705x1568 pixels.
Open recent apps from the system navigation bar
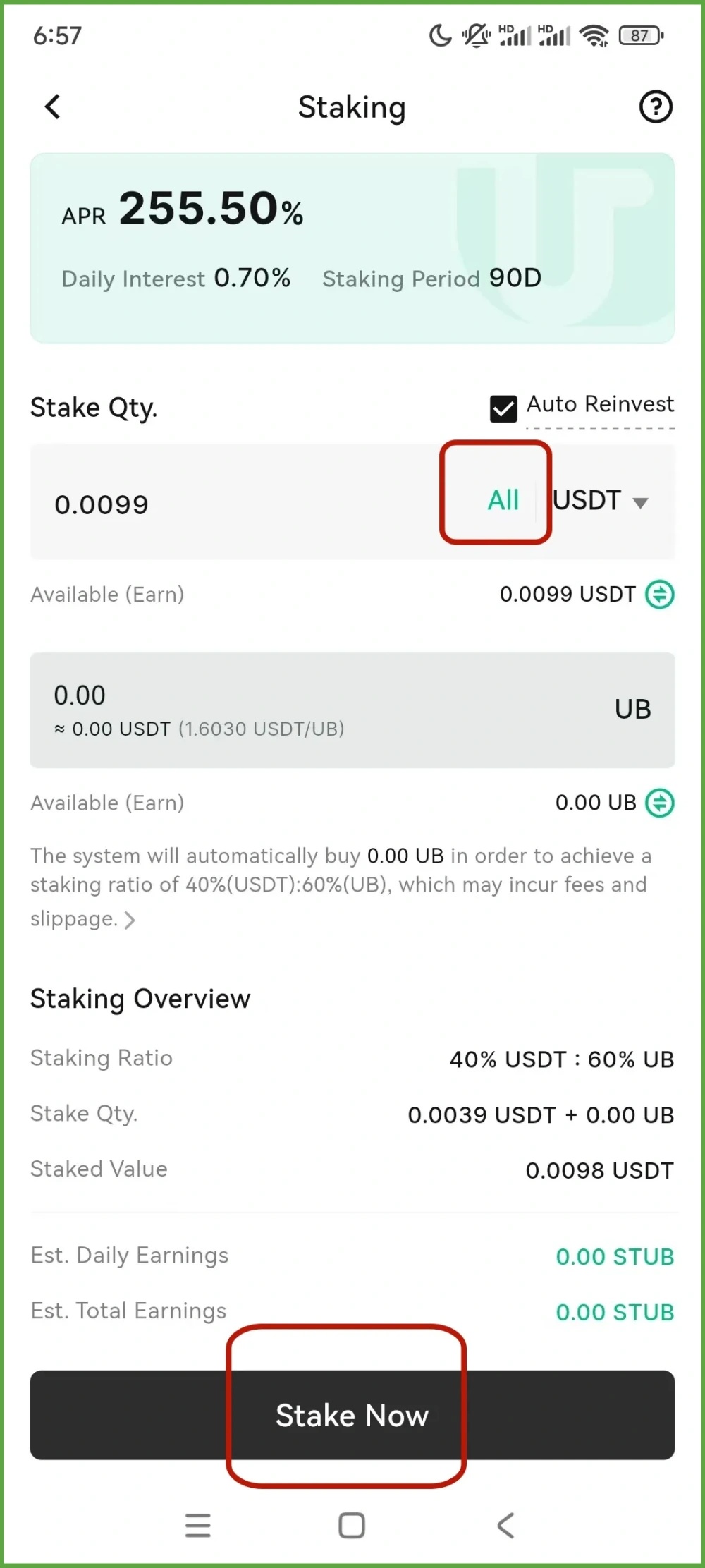pyautogui.click(x=198, y=1525)
